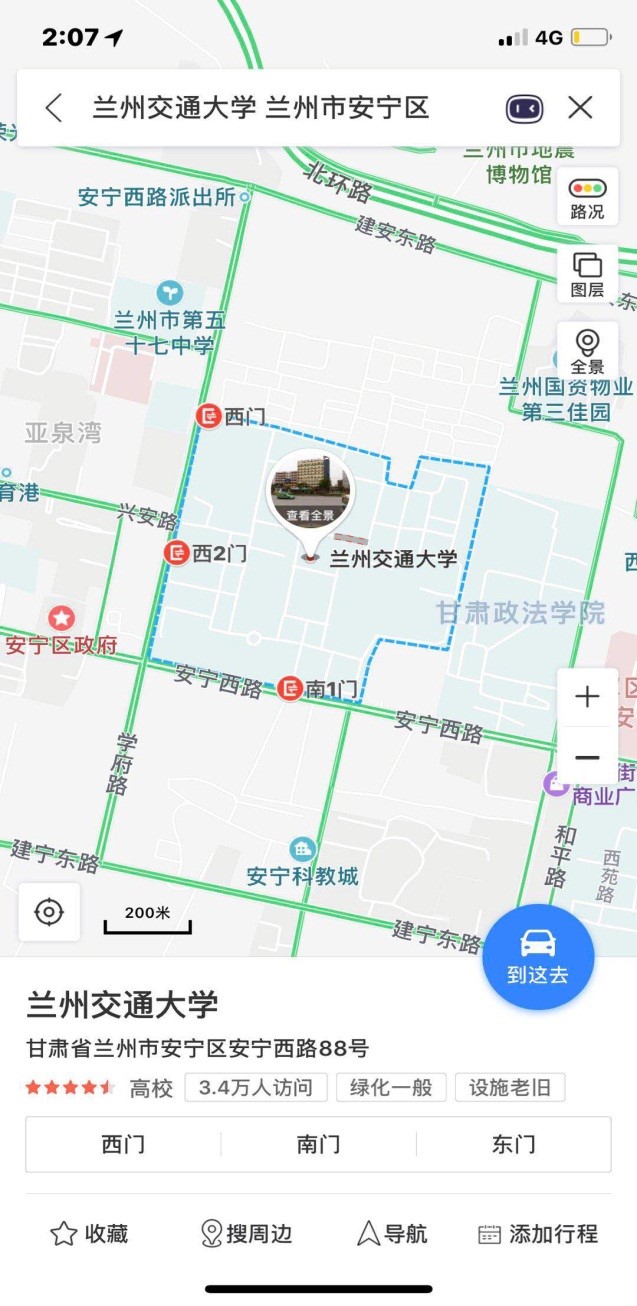
Task: Clear the search with the X
Action: pos(580,108)
